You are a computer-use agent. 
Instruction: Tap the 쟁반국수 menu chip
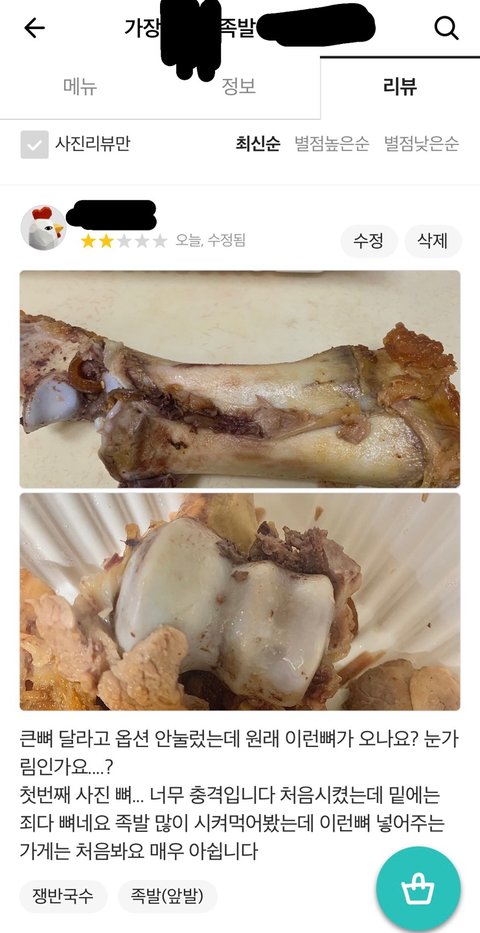point(63,896)
